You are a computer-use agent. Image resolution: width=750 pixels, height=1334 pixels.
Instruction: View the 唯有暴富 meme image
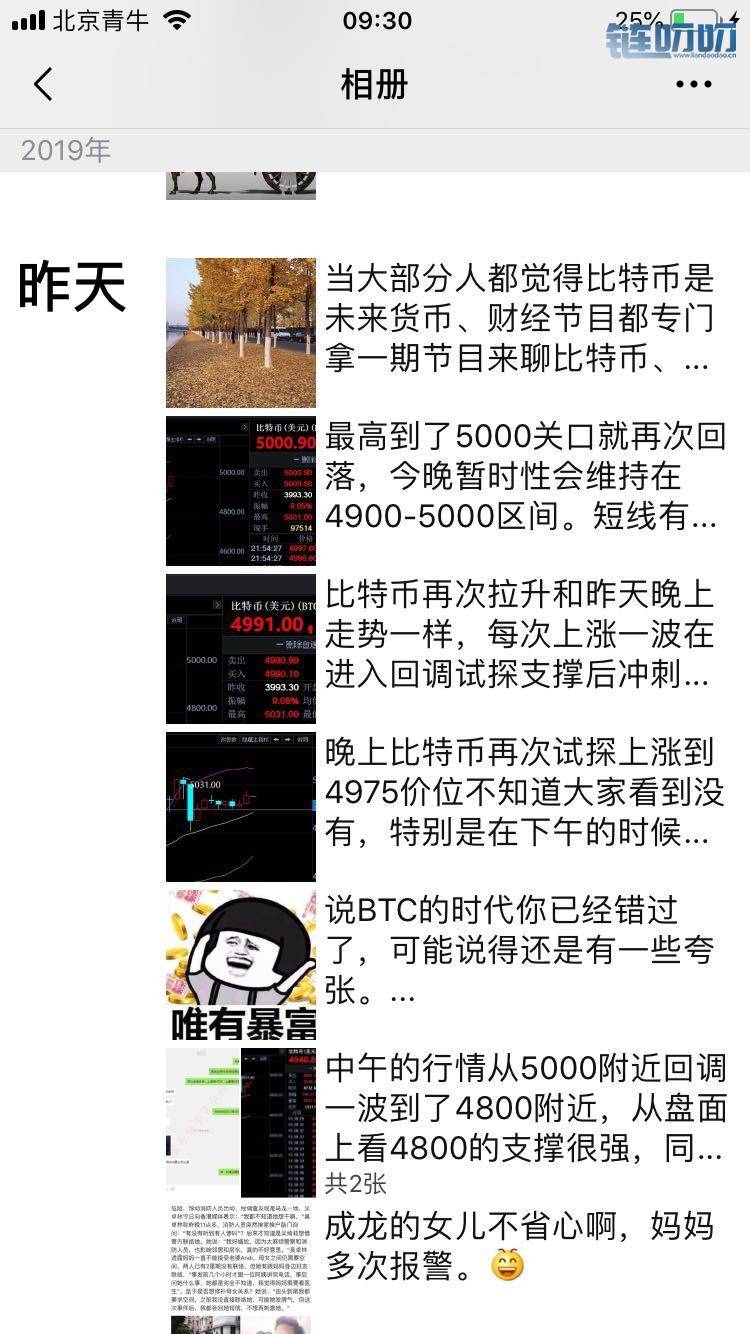pyautogui.click(x=241, y=965)
